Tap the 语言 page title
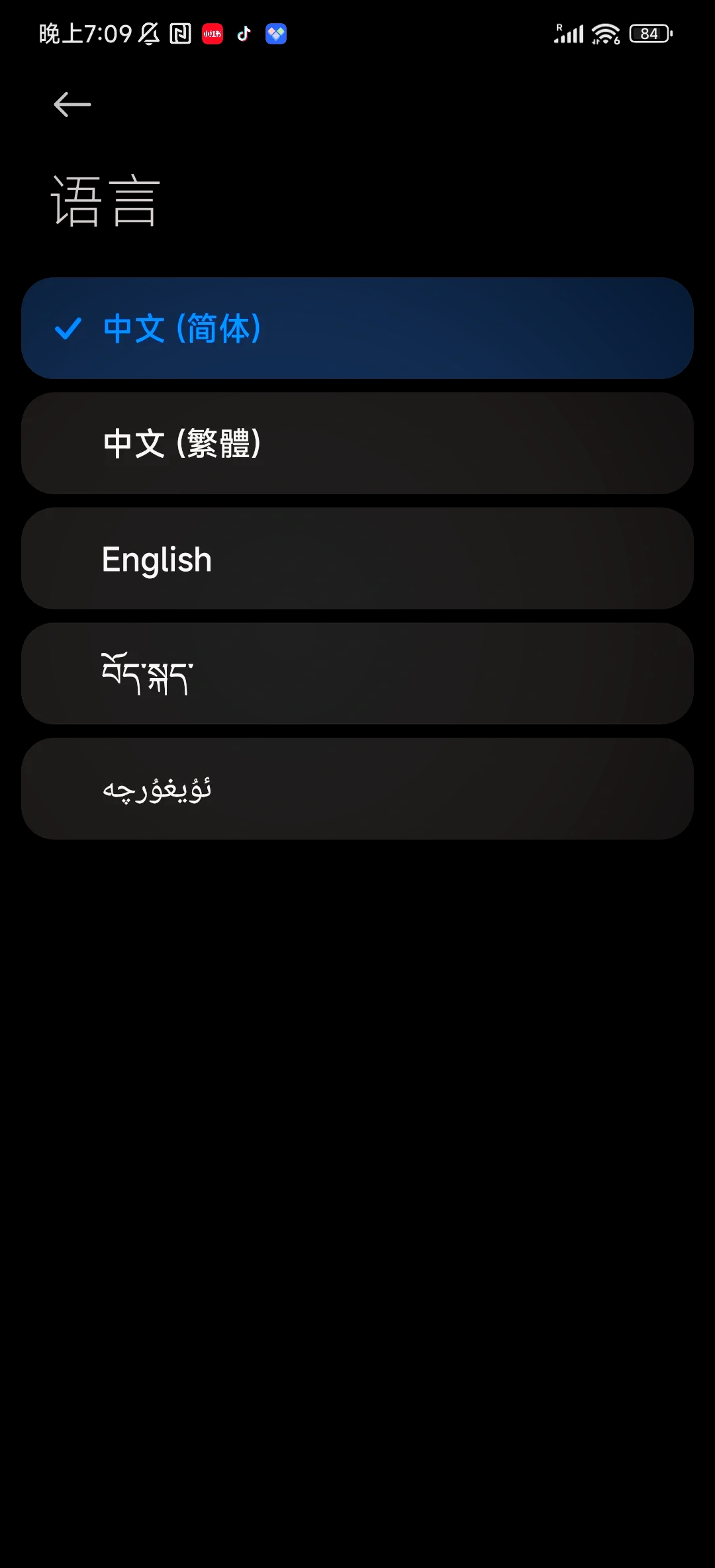 click(104, 200)
